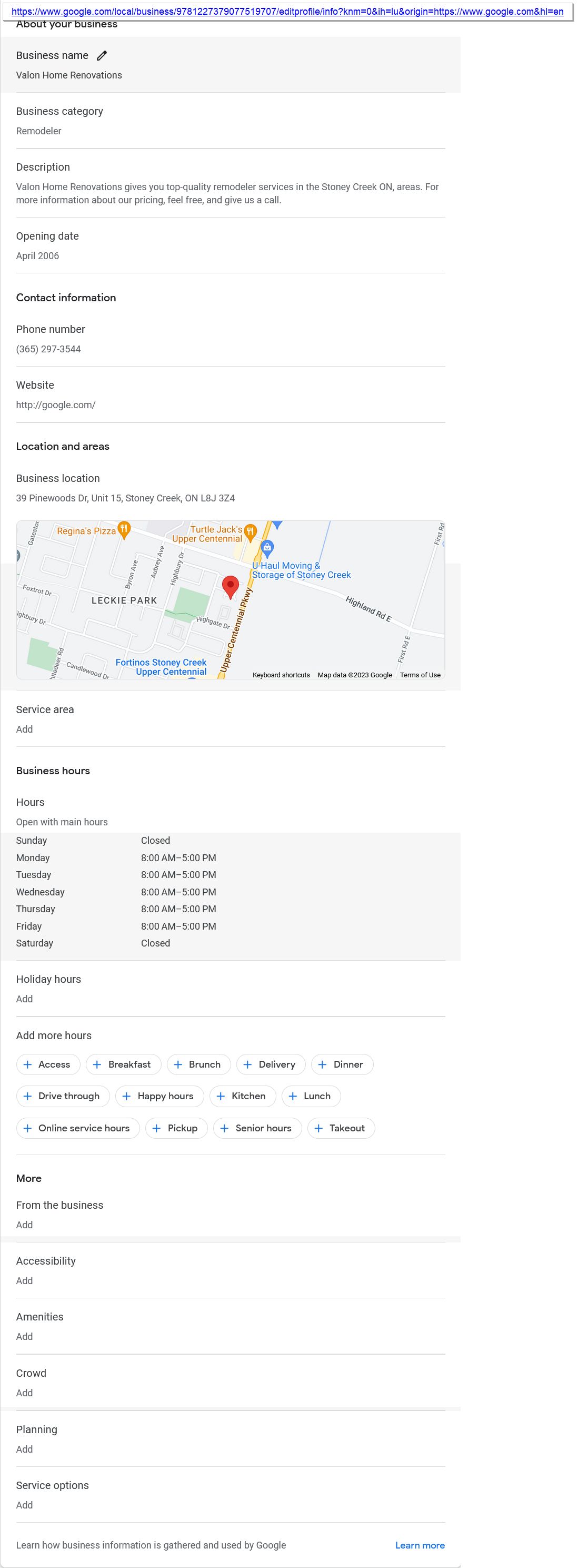The height and width of the screenshot is (1568, 578).
Task: Edit the business name with the pencil icon
Action: click(102, 55)
